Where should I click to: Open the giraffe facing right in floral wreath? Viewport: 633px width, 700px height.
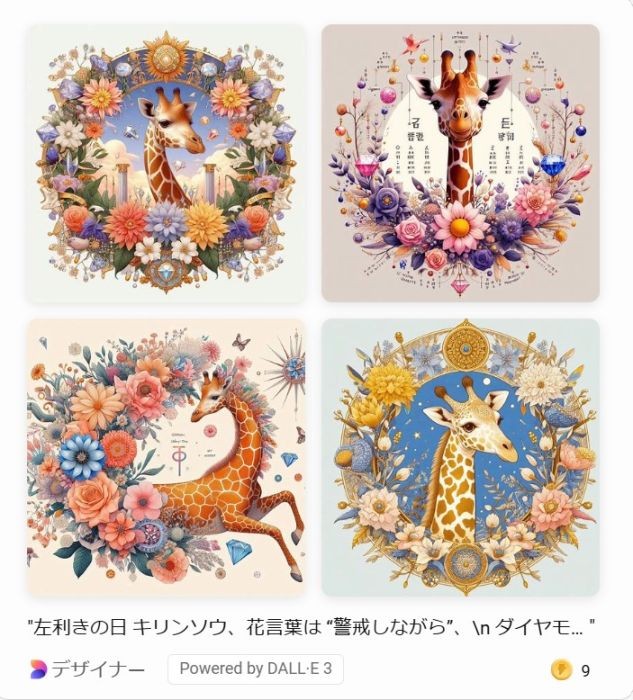(166, 163)
